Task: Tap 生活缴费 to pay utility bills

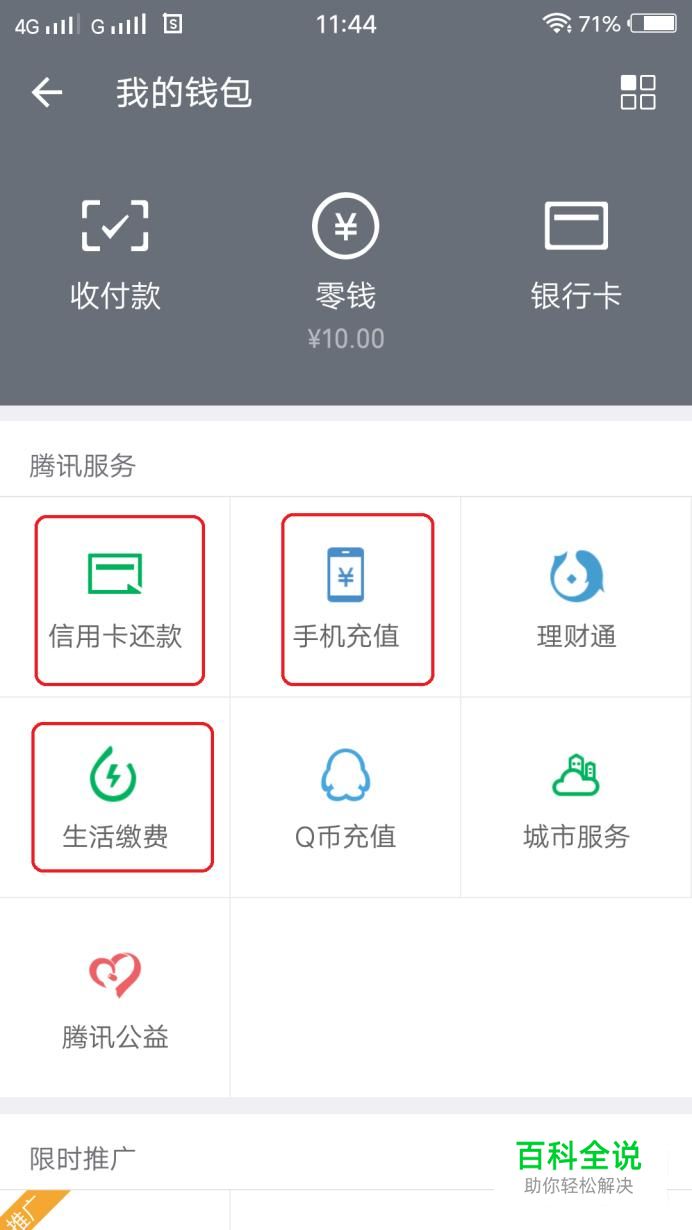Action: 115,797
